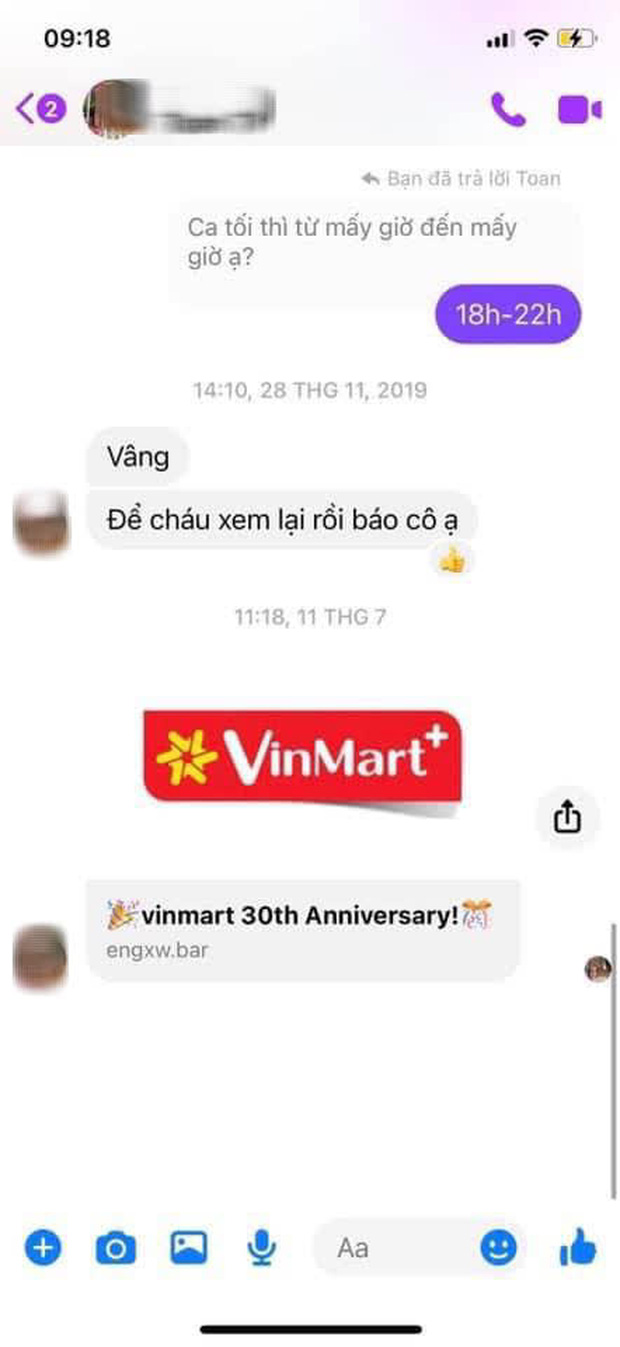Open more attachment options with plus
The height and width of the screenshot is (1347, 620).
[x=43, y=1247]
